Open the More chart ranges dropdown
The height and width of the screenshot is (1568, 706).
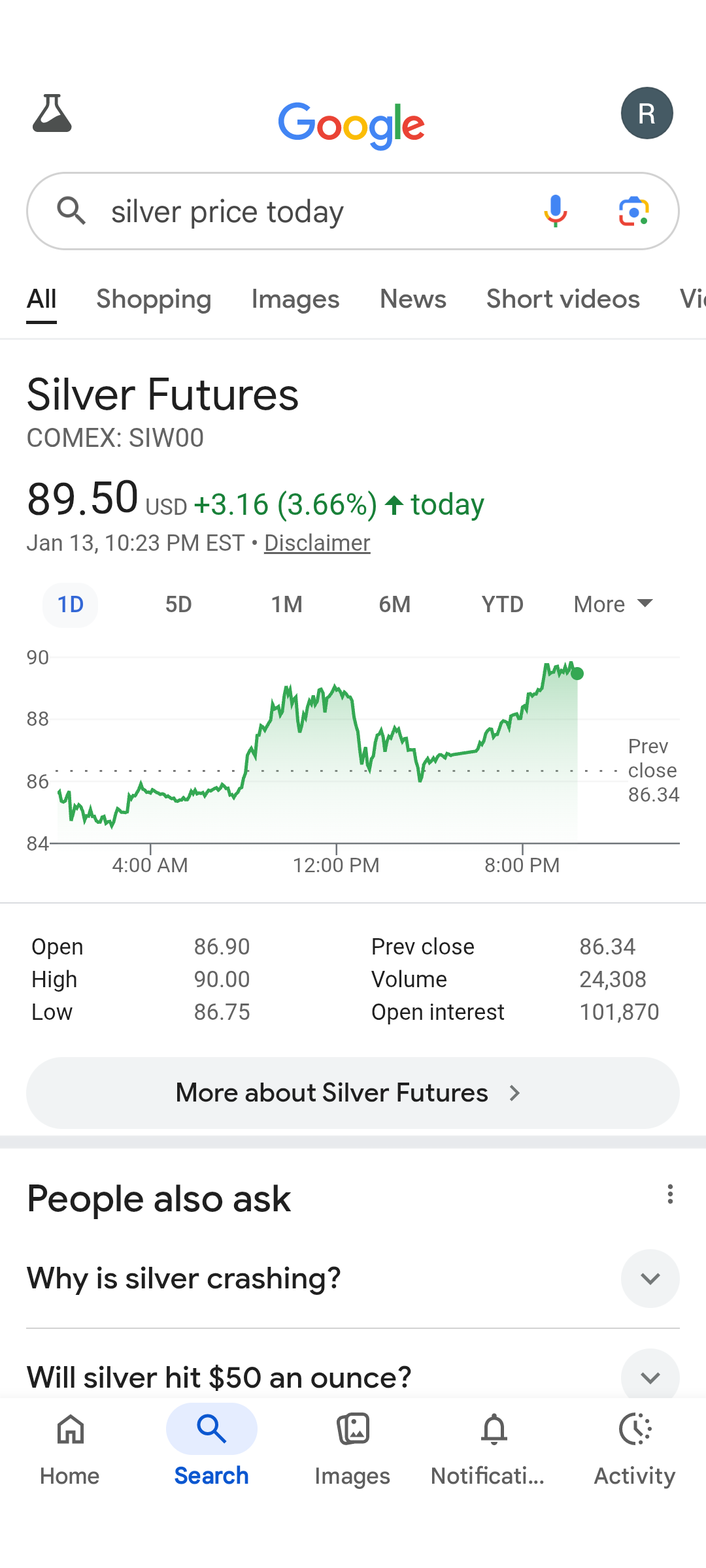613,604
